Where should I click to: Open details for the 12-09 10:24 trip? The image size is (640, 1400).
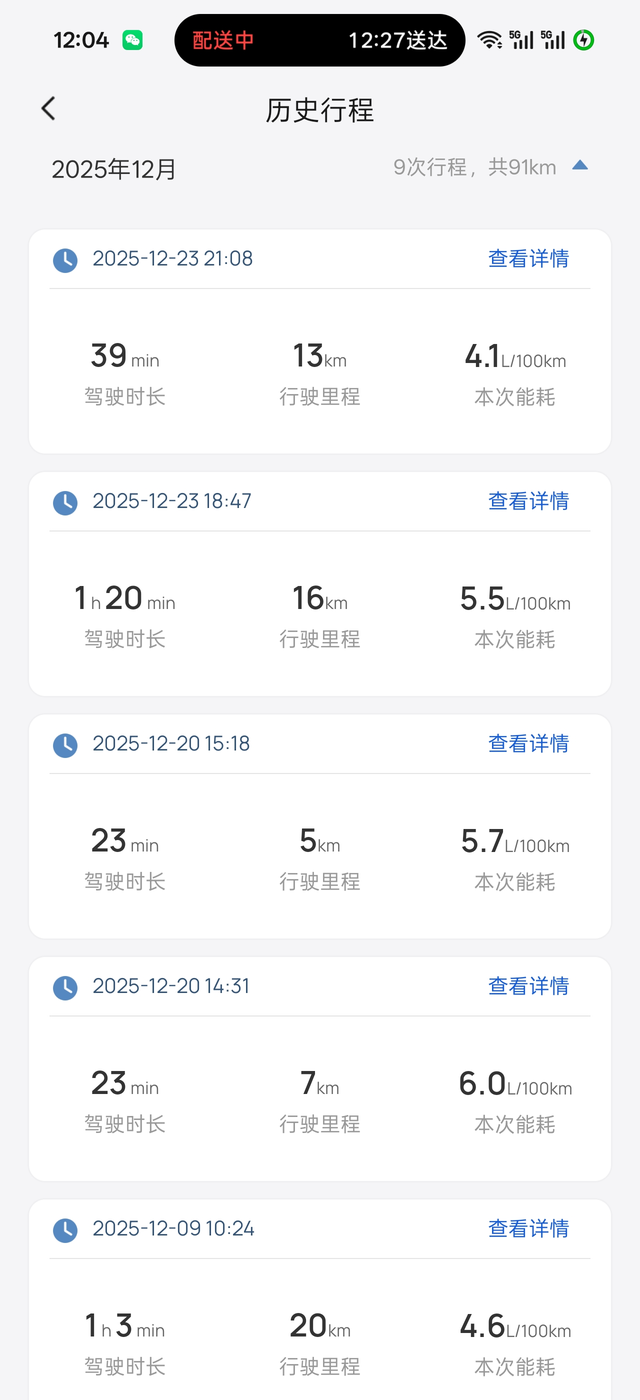point(528,1229)
